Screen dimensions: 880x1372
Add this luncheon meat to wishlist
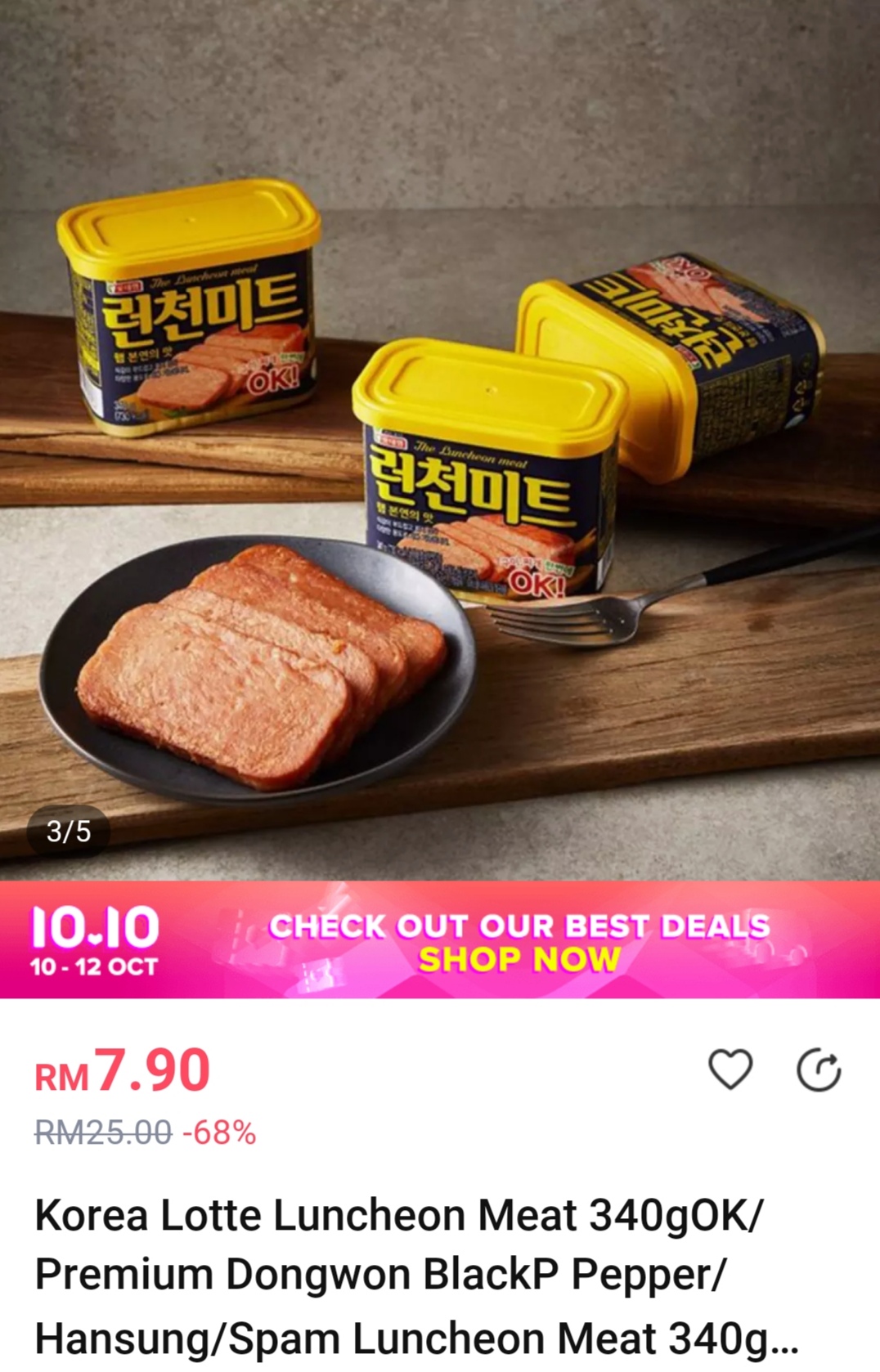tap(730, 1069)
